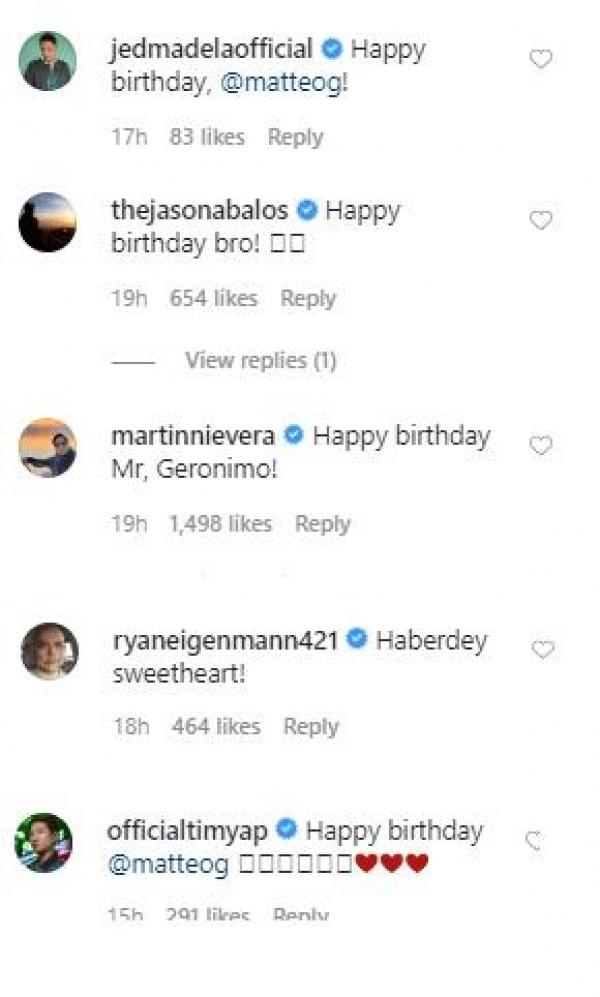The width and height of the screenshot is (600, 997).
Task: Open ryaneigenmann421's profile from username
Action: click(x=224, y=641)
